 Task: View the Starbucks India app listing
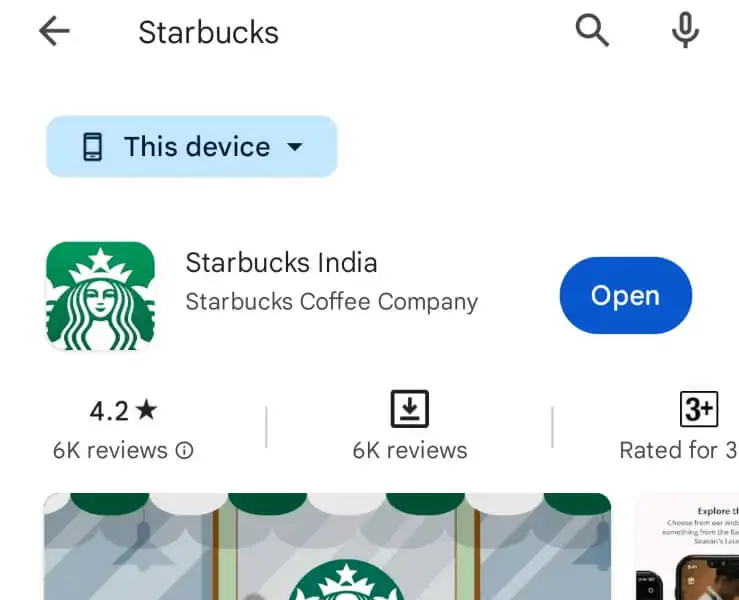click(280, 264)
